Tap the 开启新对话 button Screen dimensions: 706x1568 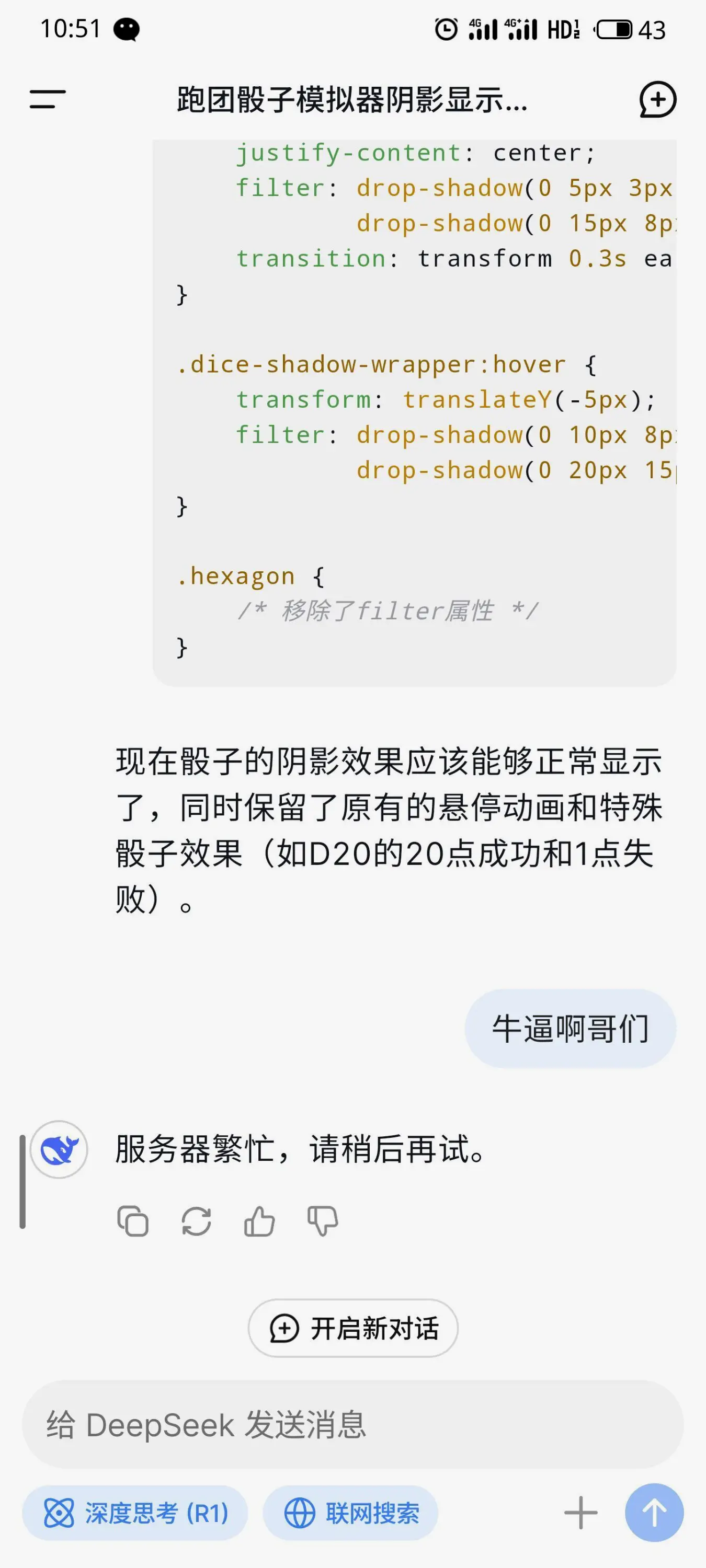click(352, 1328)
